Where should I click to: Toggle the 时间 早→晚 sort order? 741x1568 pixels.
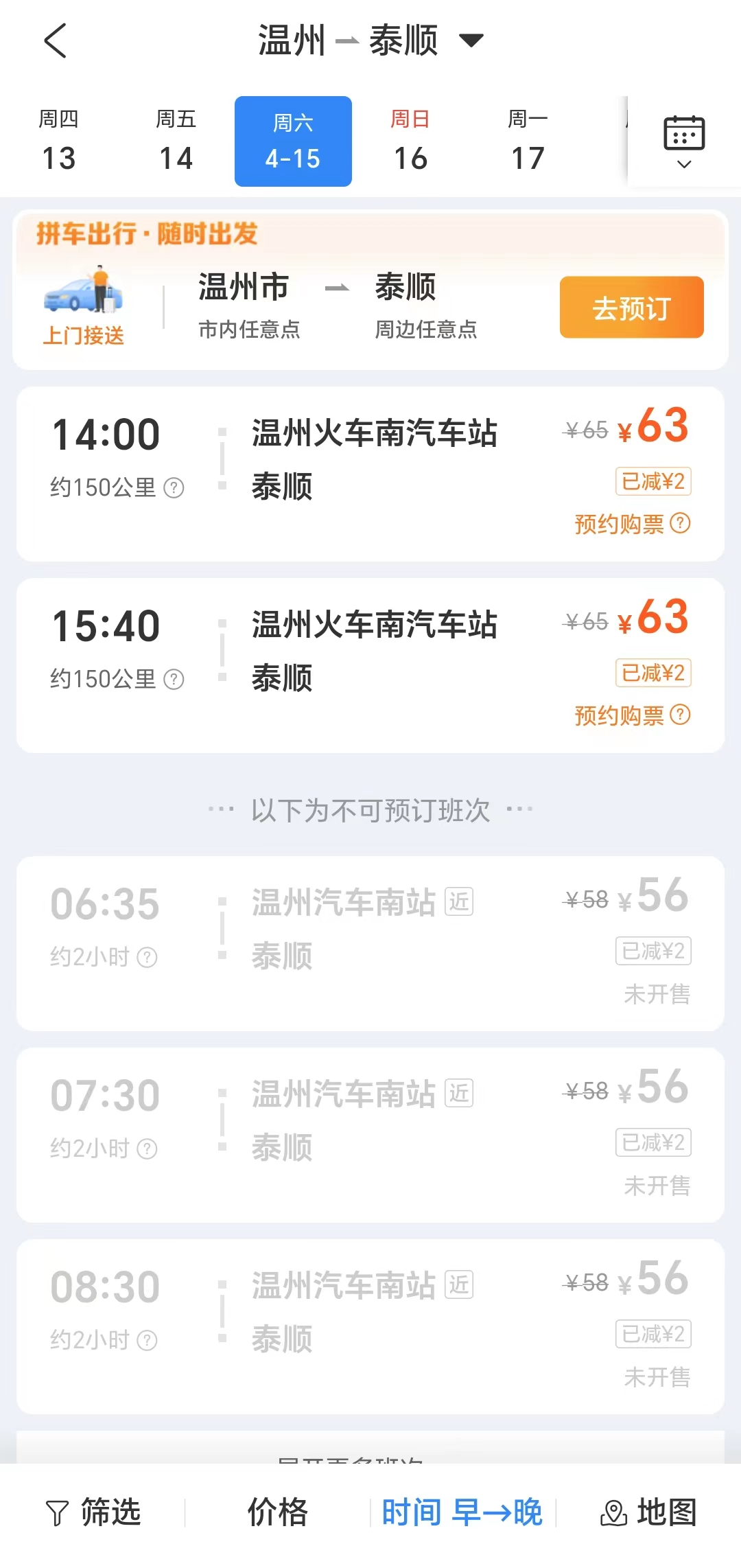click(462, 1512)
